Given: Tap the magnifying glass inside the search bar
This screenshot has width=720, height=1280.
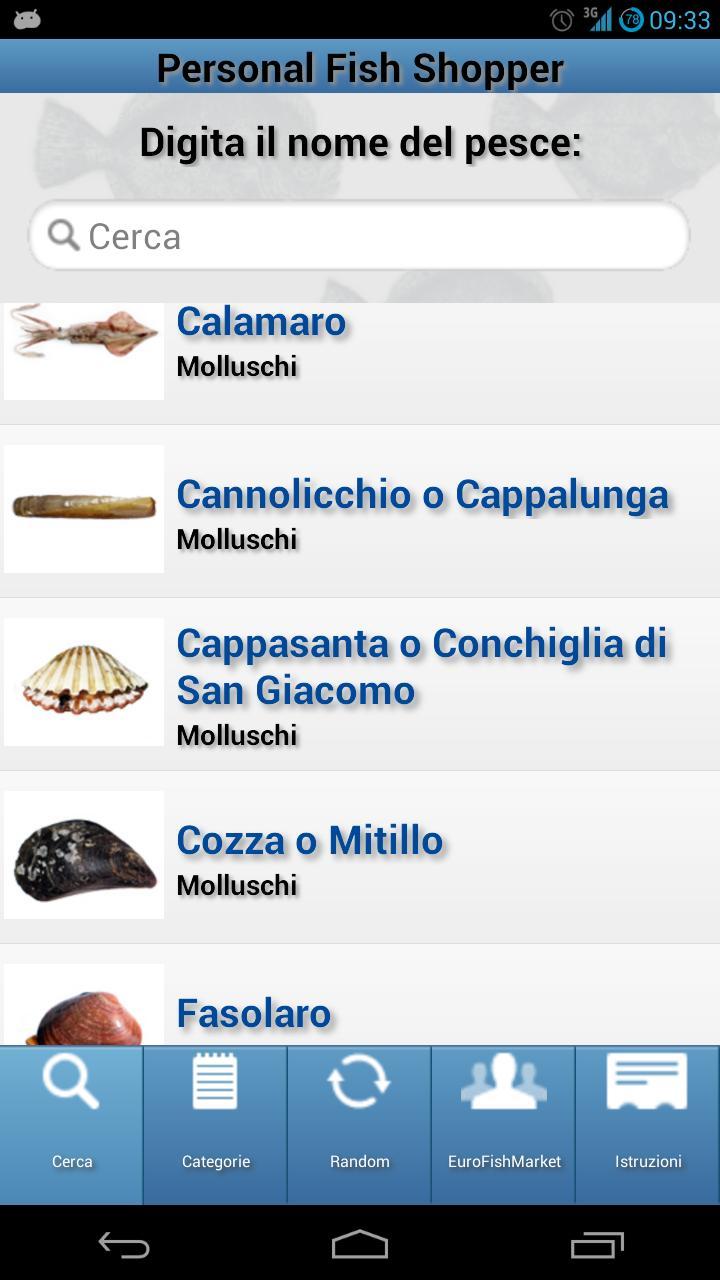Looking at the screenshot, I should [x=62, y=235].
